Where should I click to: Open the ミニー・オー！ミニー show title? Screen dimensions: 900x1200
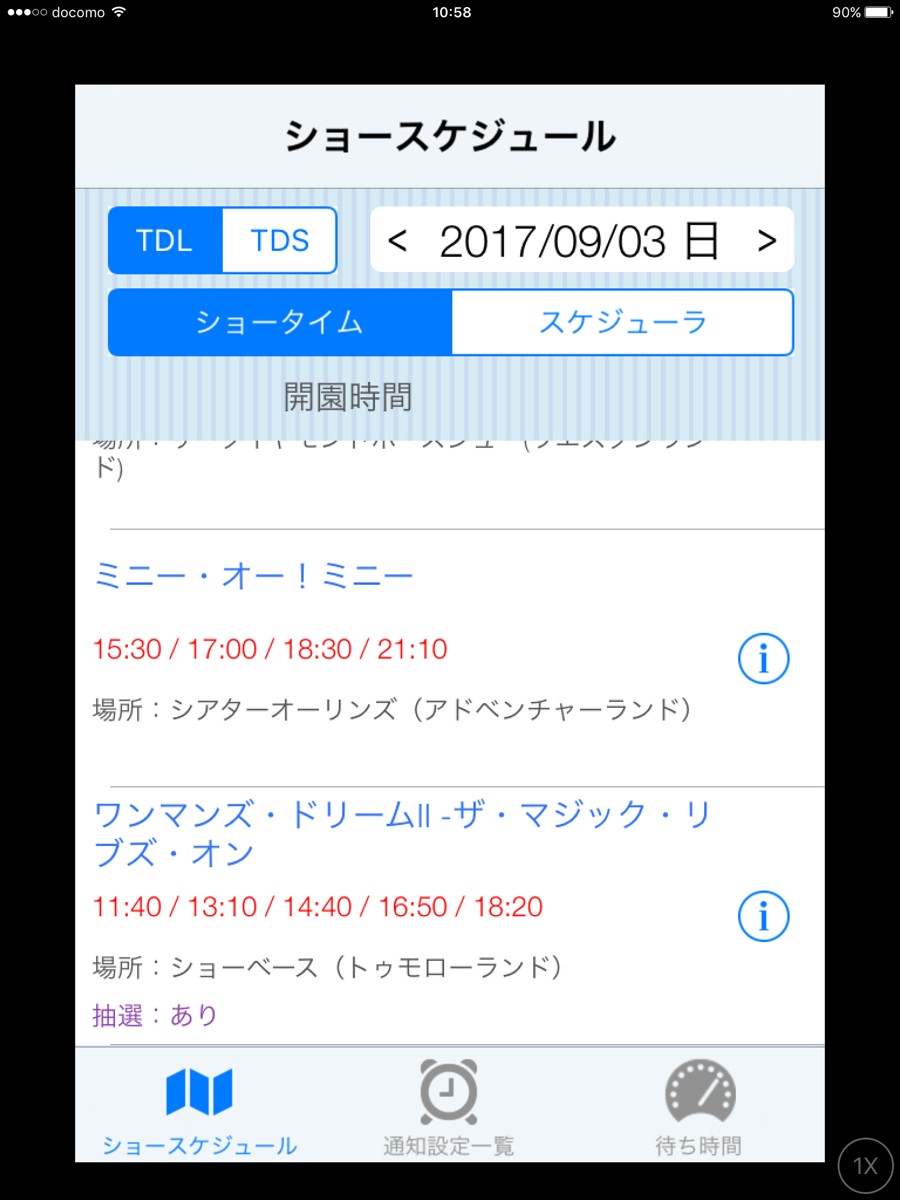(x=254, y=576)
